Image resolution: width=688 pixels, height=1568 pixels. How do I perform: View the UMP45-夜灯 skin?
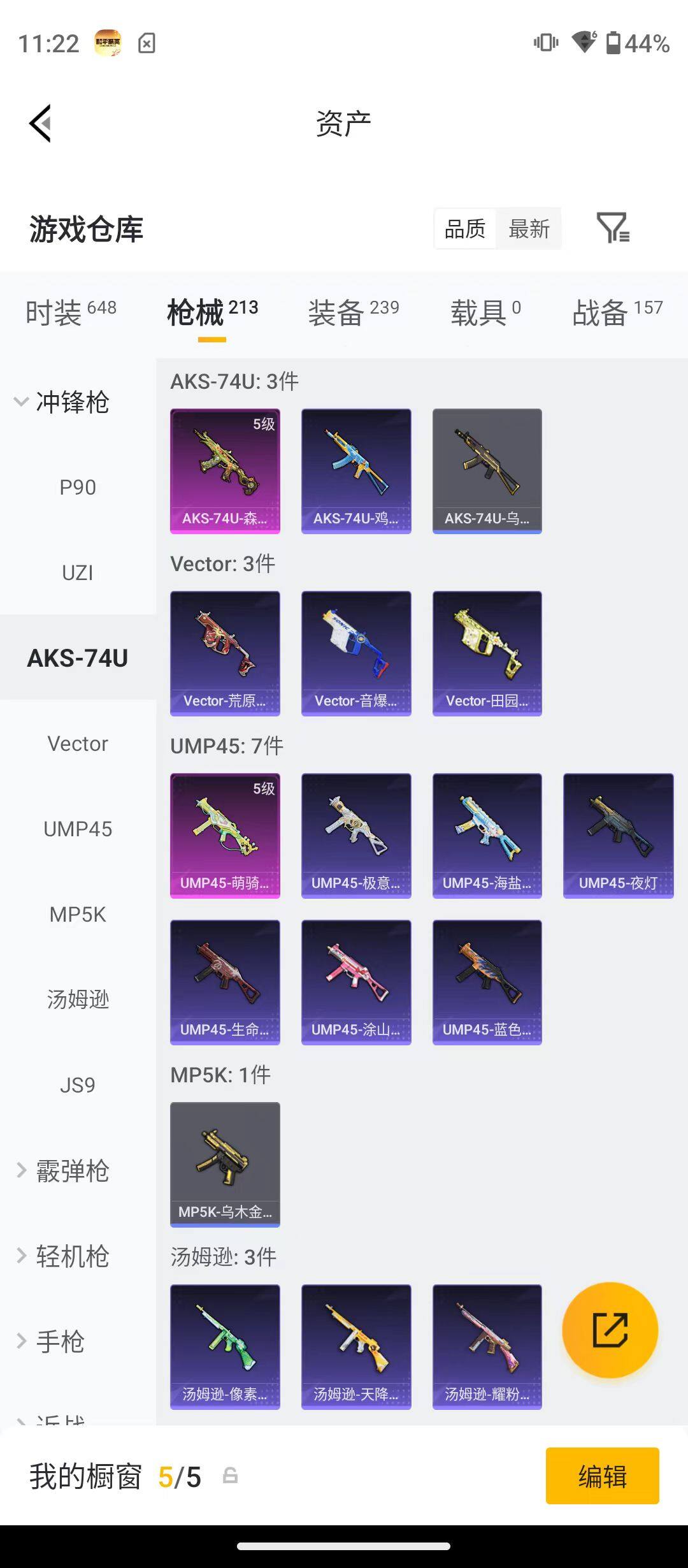(619, 836)
